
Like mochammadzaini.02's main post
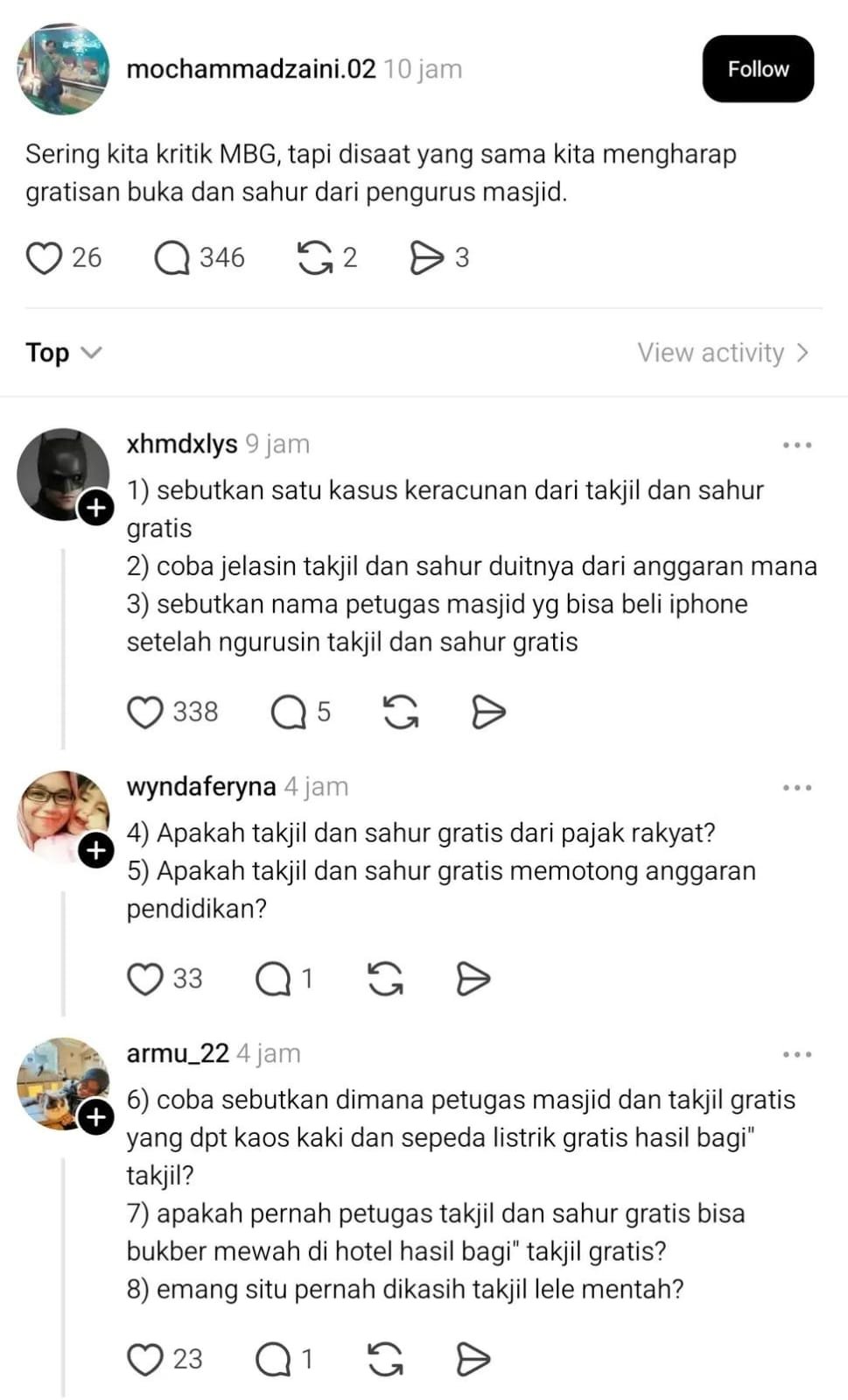pyautogui.click(x=44, y=258)
